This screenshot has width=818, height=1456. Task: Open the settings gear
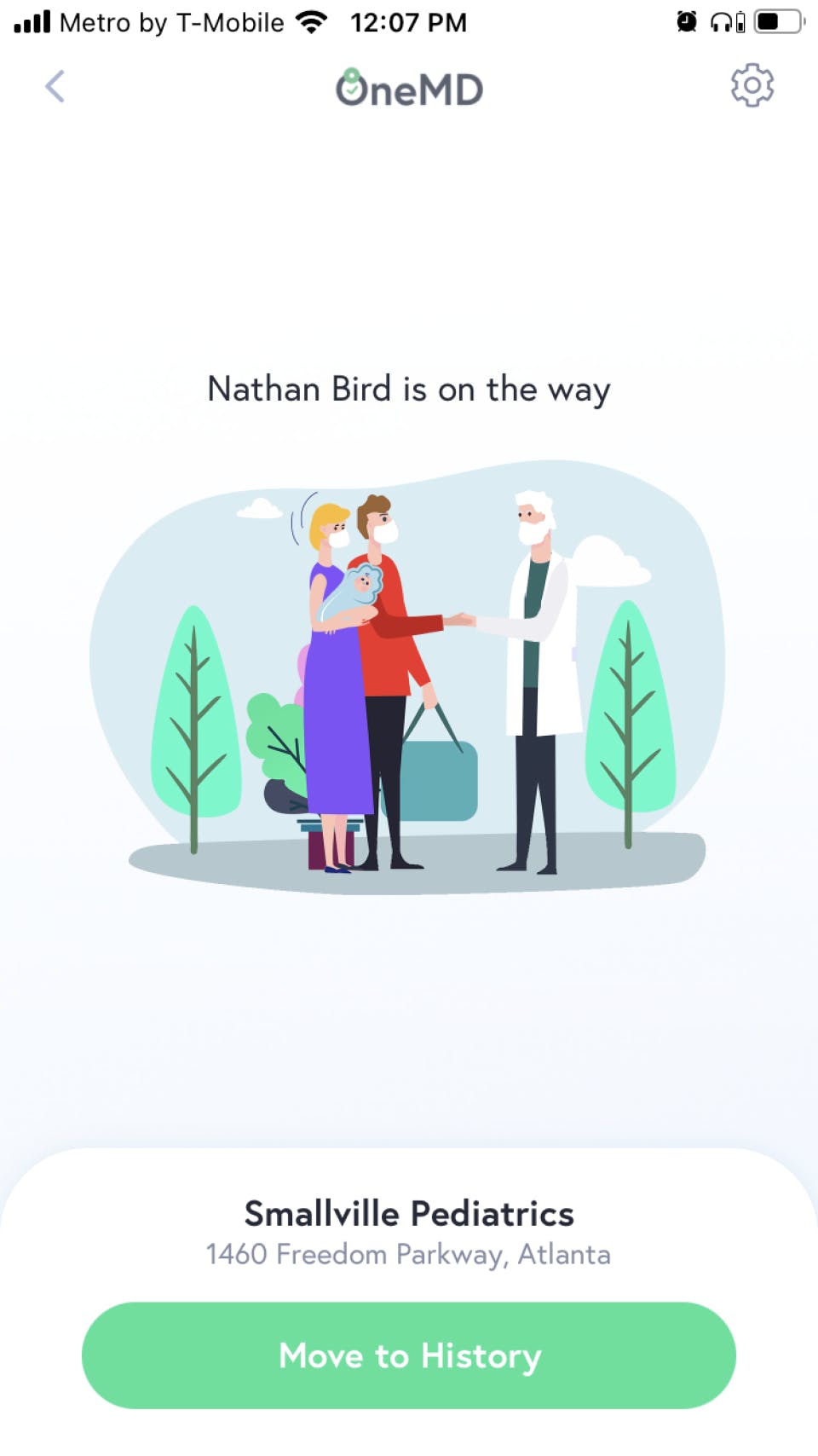pos(752,85)
